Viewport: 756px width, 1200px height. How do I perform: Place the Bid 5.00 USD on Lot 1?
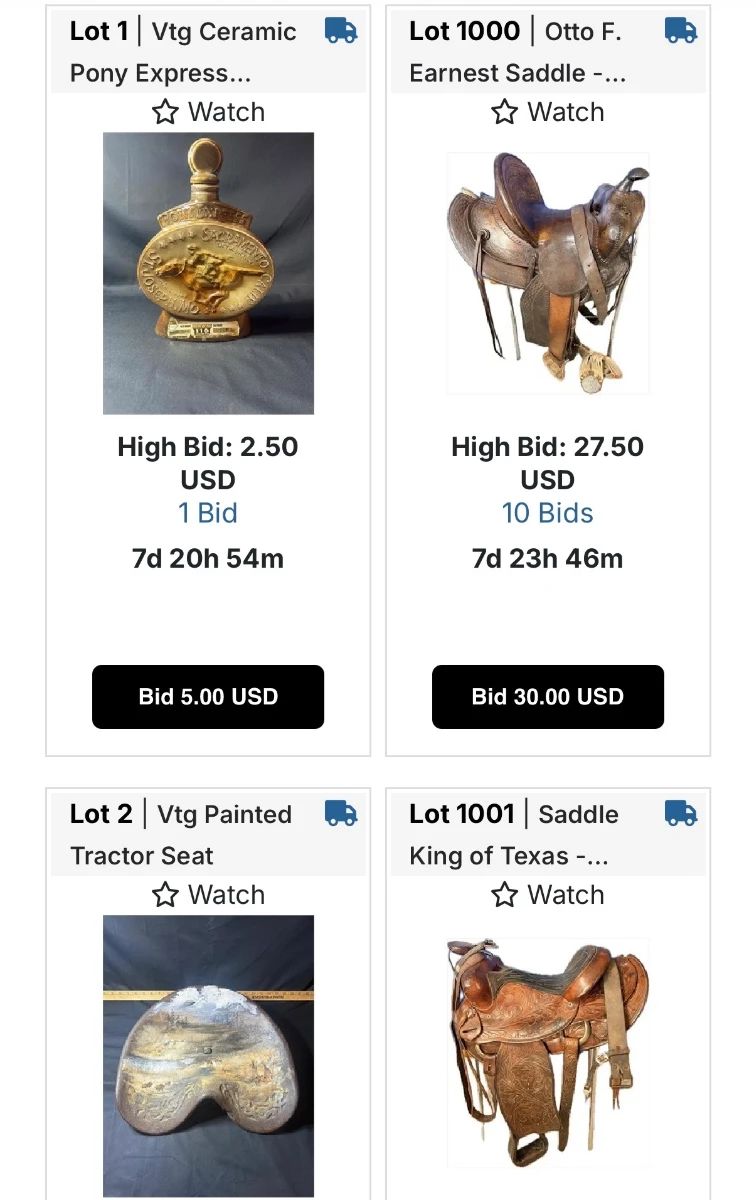208,697
